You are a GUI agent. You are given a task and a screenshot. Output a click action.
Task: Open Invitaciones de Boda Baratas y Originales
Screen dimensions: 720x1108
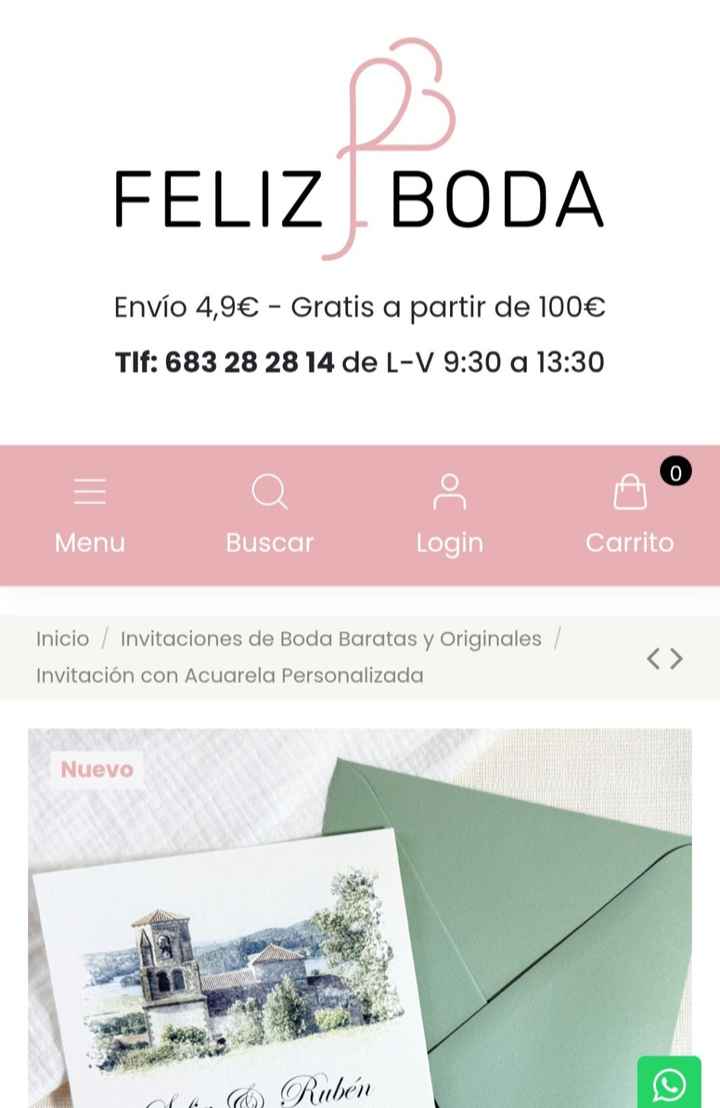[330, 638]
